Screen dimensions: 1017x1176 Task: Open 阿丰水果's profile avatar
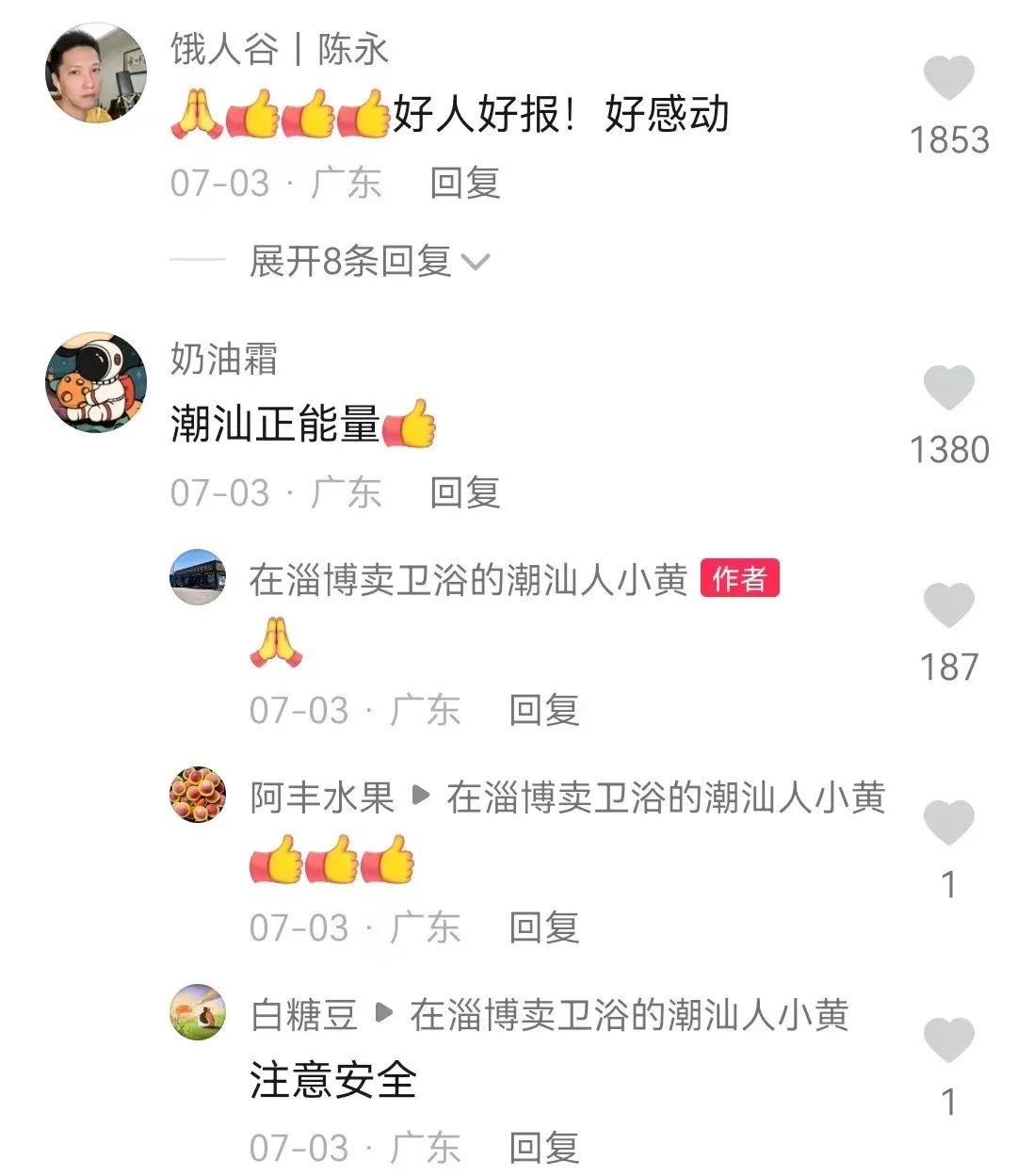tap(198, 795)
